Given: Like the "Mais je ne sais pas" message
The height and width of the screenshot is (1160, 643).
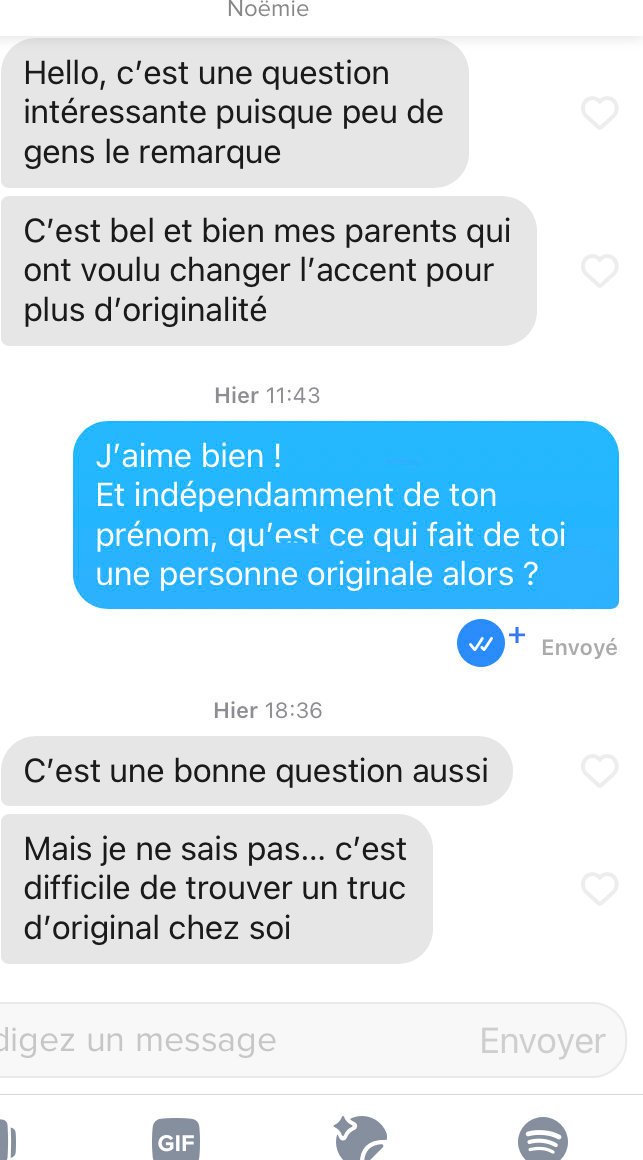Looking at the screenshot, I should (599, 888).
